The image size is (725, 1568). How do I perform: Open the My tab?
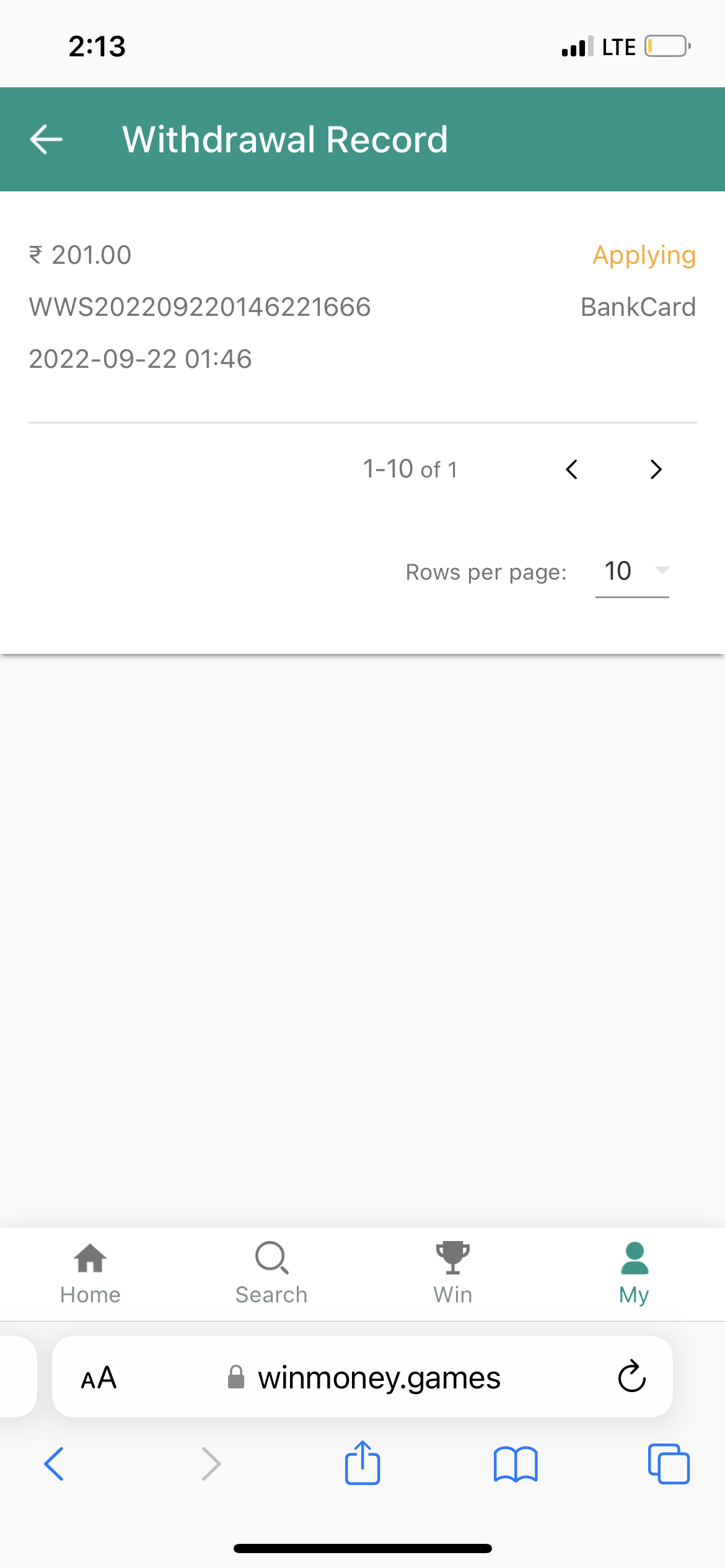[x=634, y=1274]
